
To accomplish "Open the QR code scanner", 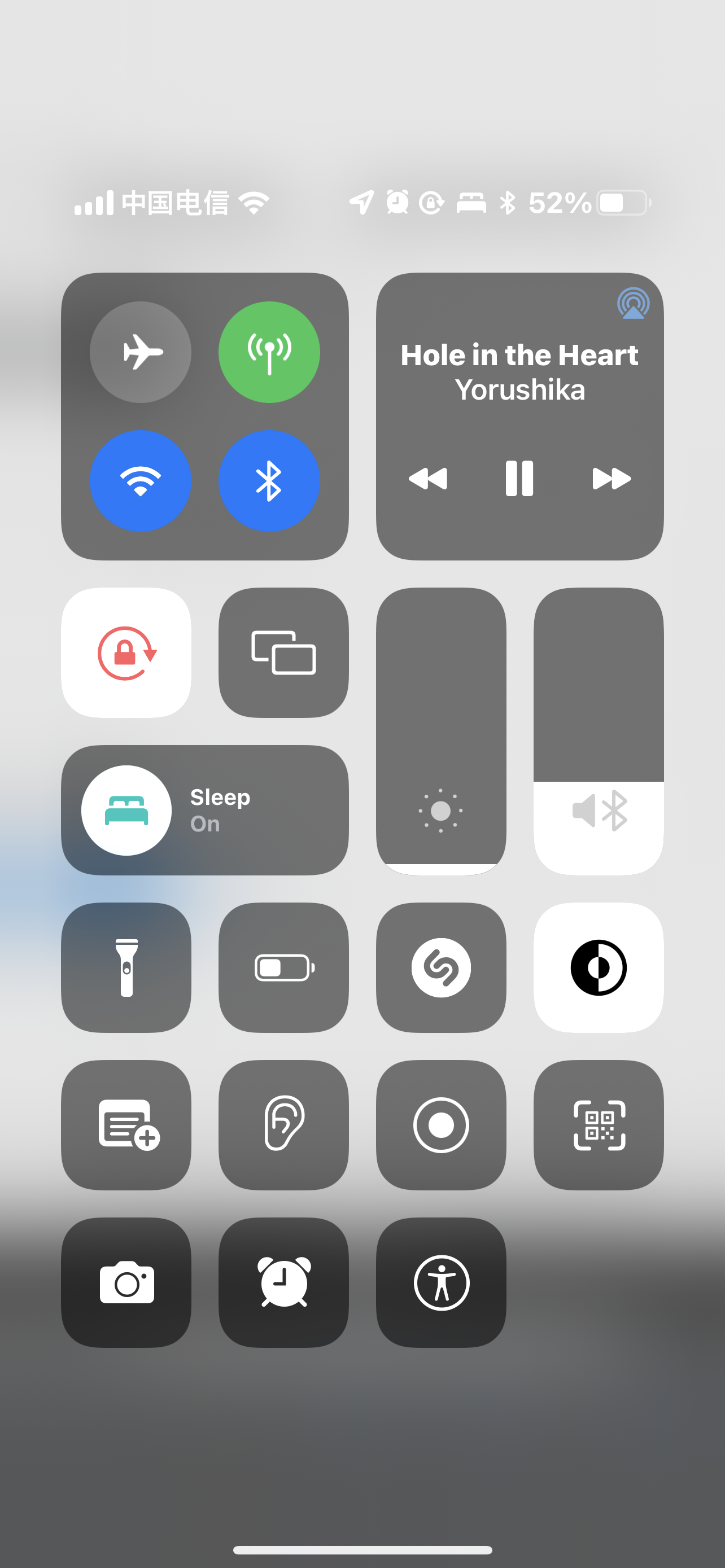I will 599,1125.
